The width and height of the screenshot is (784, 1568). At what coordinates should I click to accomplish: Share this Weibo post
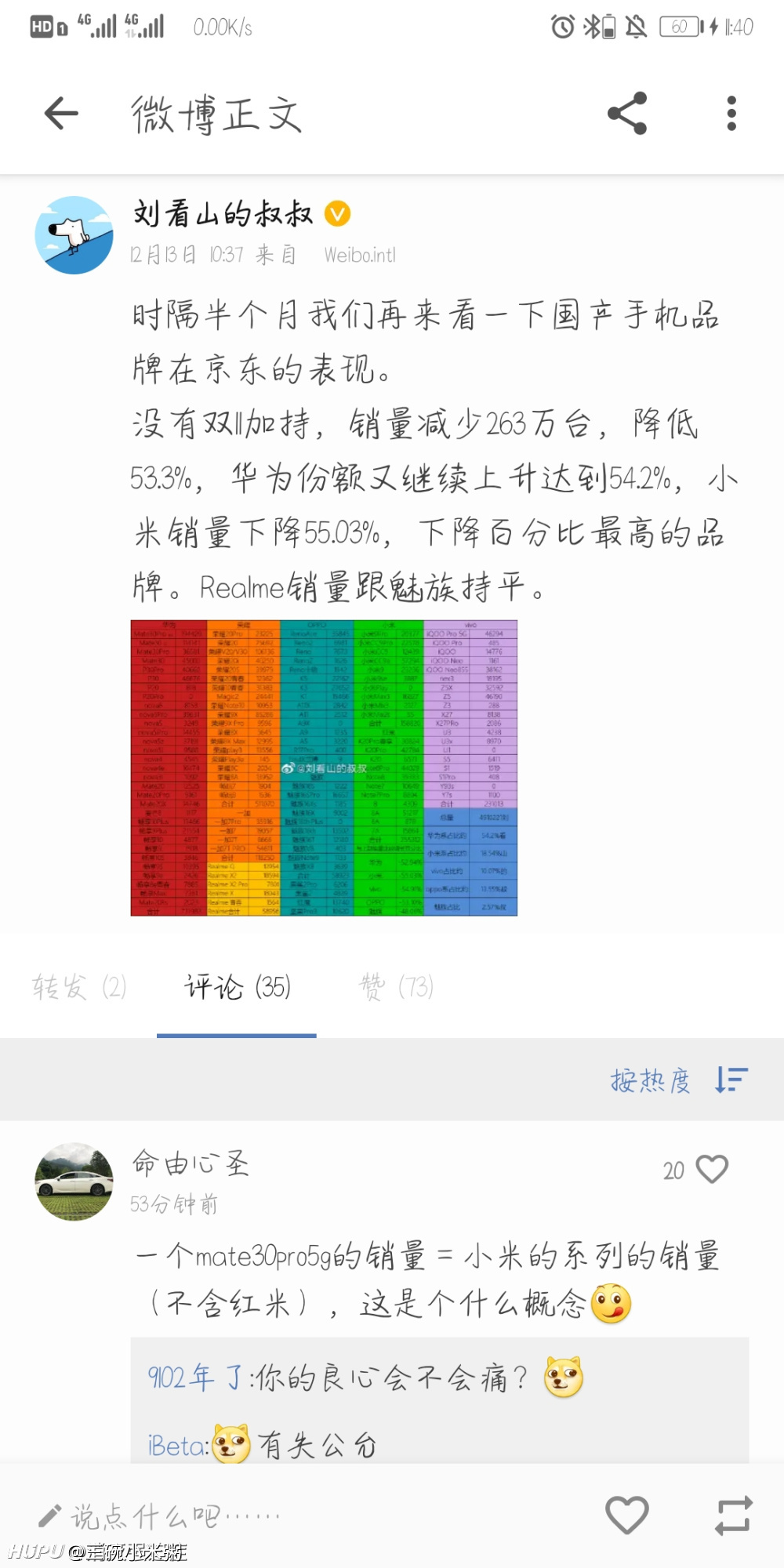pyautogui.click(x=627, y=114)
